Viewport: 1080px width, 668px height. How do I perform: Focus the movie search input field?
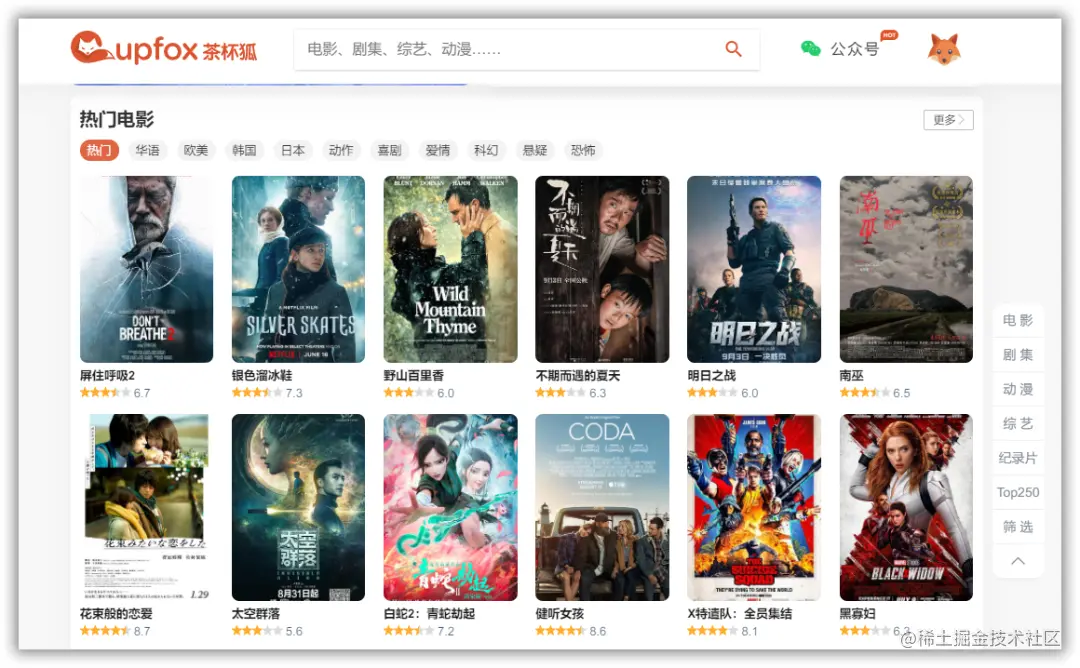point(500,49)
